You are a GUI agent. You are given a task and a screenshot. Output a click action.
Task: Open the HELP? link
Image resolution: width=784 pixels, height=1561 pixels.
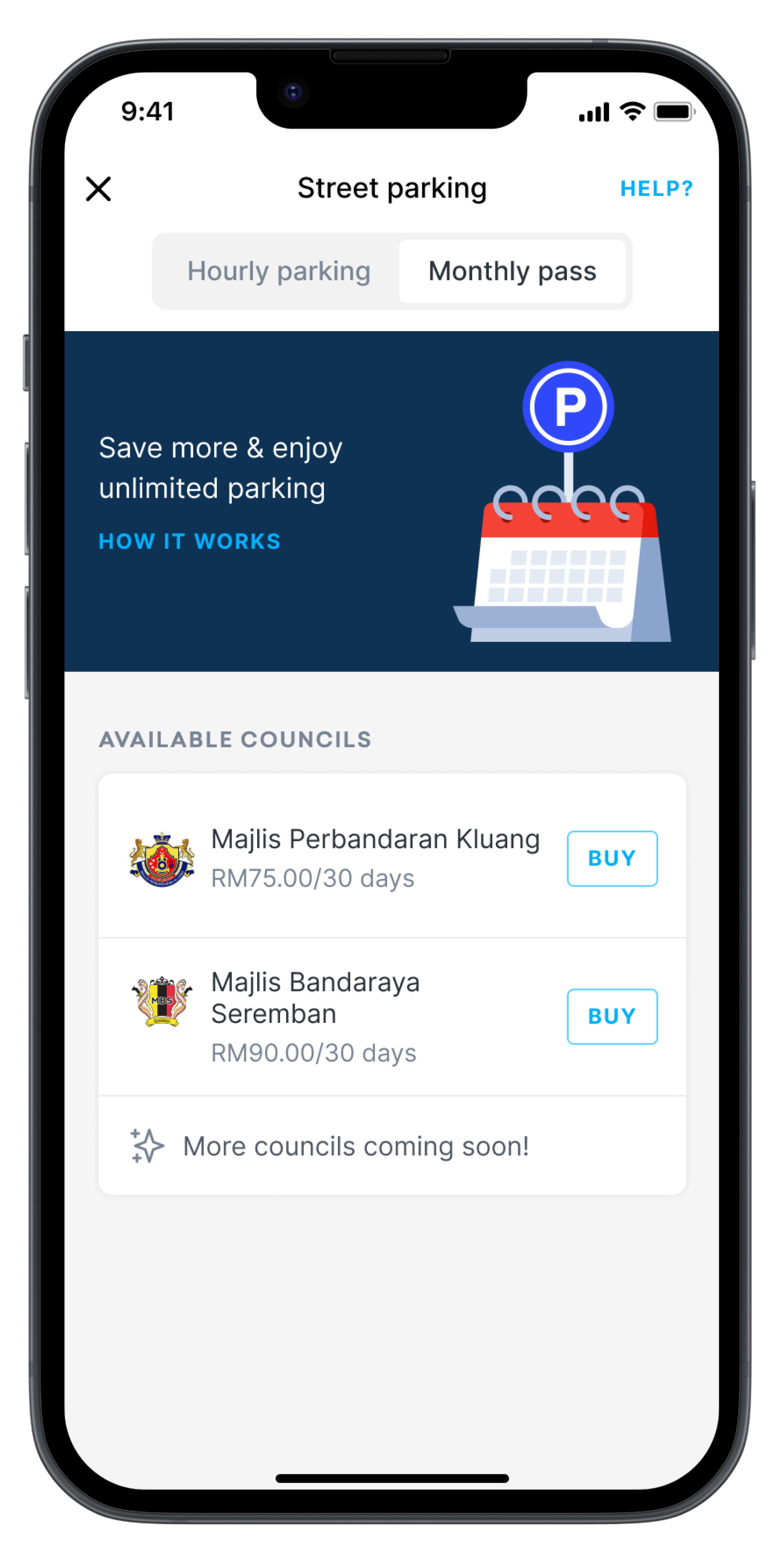coord(656,189)
